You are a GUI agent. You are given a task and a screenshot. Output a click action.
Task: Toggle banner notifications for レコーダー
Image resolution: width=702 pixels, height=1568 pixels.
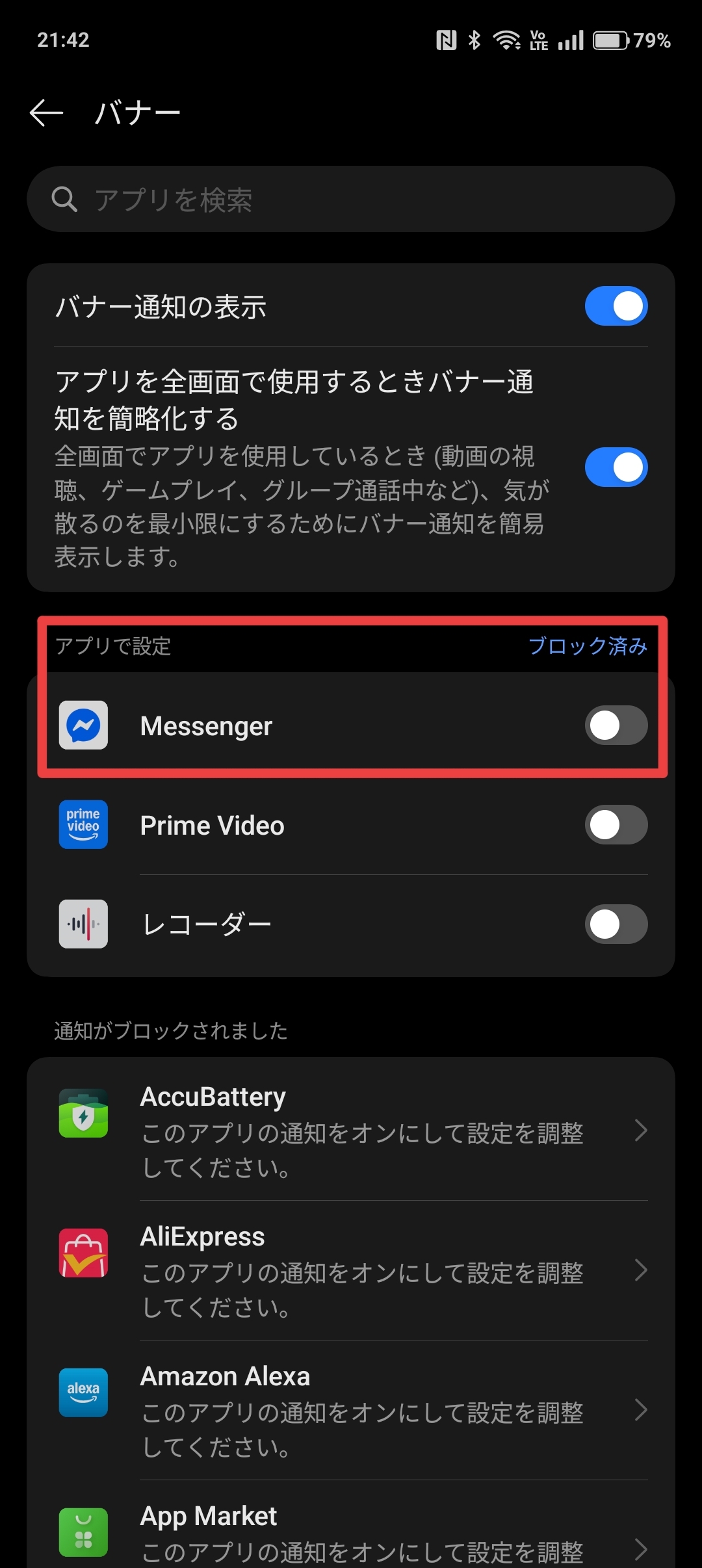click(x=615, y=924)
